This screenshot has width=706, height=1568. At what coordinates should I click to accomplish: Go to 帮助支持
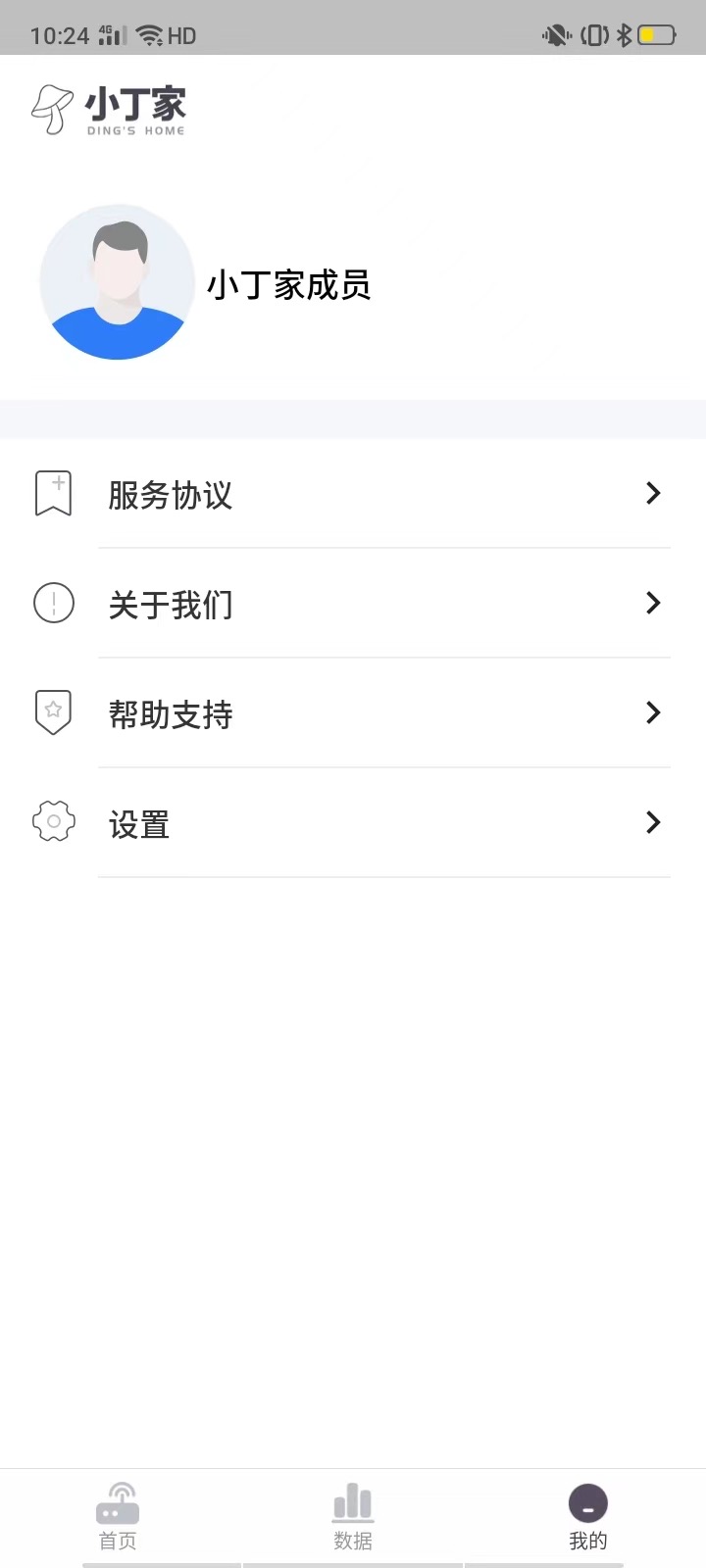click(353, 713)
